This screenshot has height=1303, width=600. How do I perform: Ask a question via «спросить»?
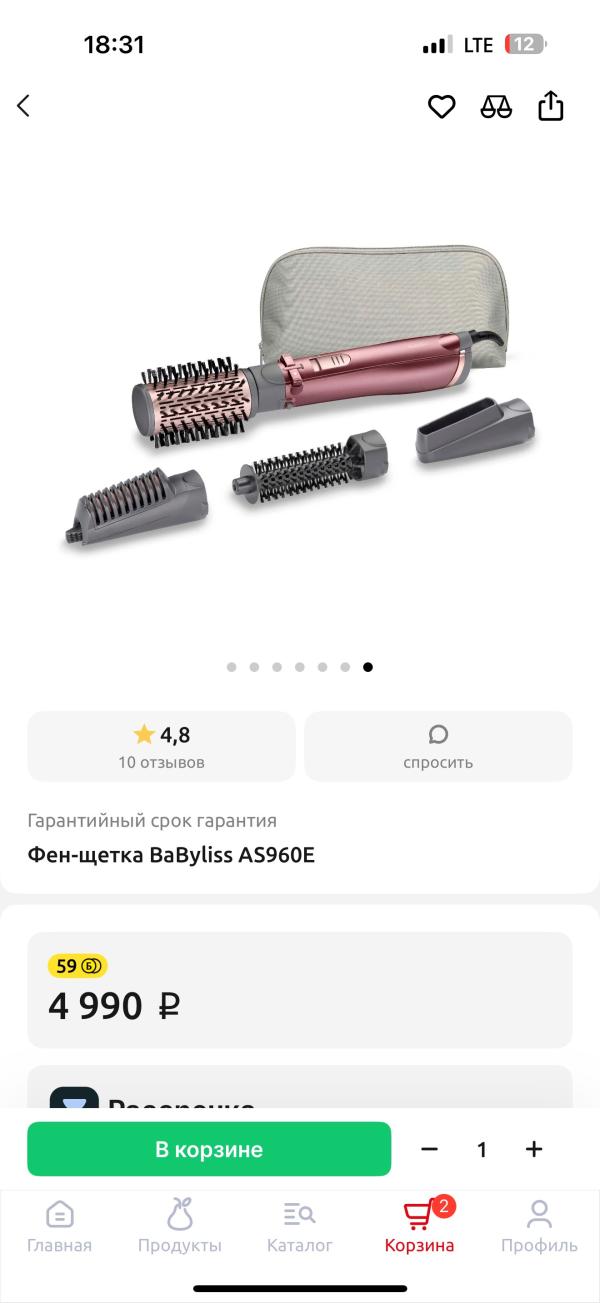438,746
